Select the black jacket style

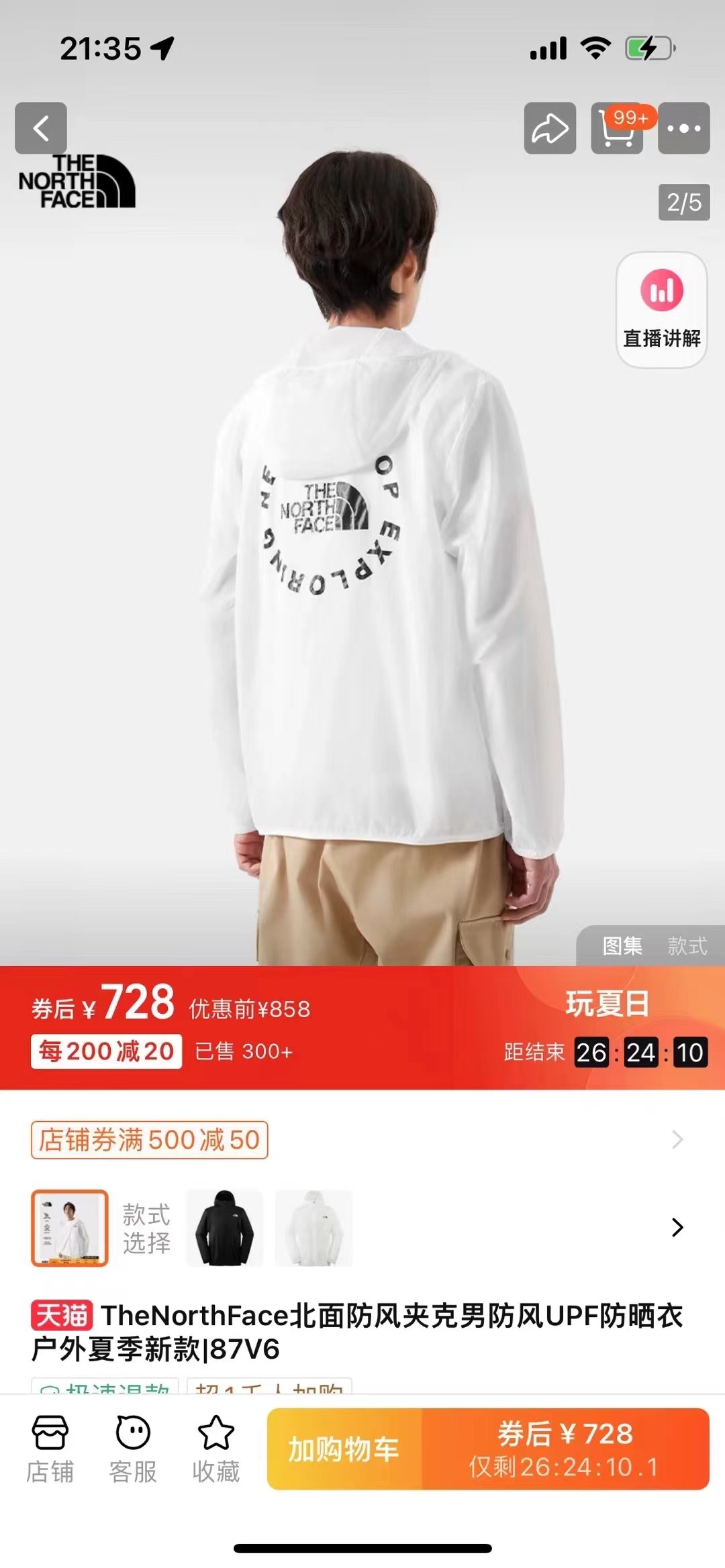click(x=225, y=1228)
